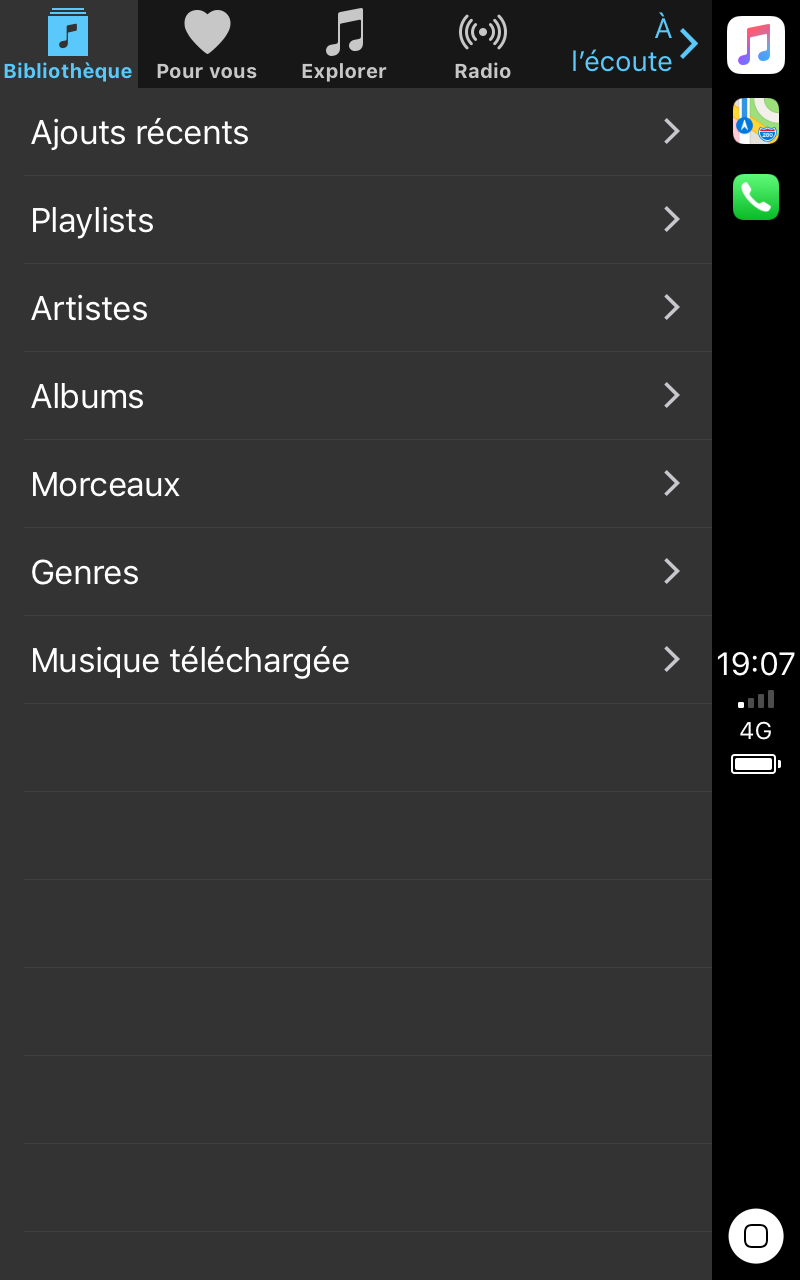
Task: Select the Bibliothèque tab
Action: (68, 44)
